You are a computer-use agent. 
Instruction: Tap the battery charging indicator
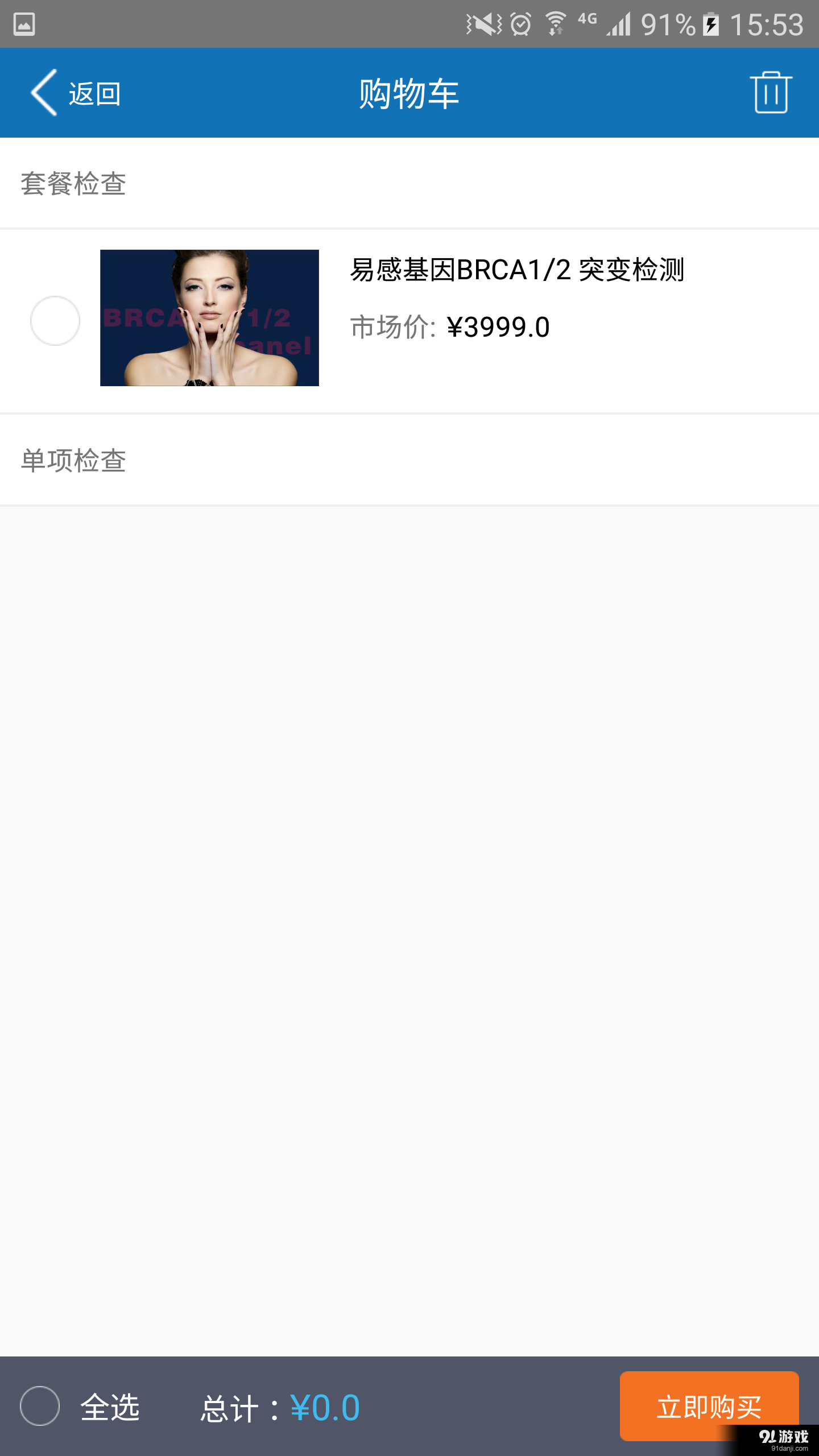(712, 24)
